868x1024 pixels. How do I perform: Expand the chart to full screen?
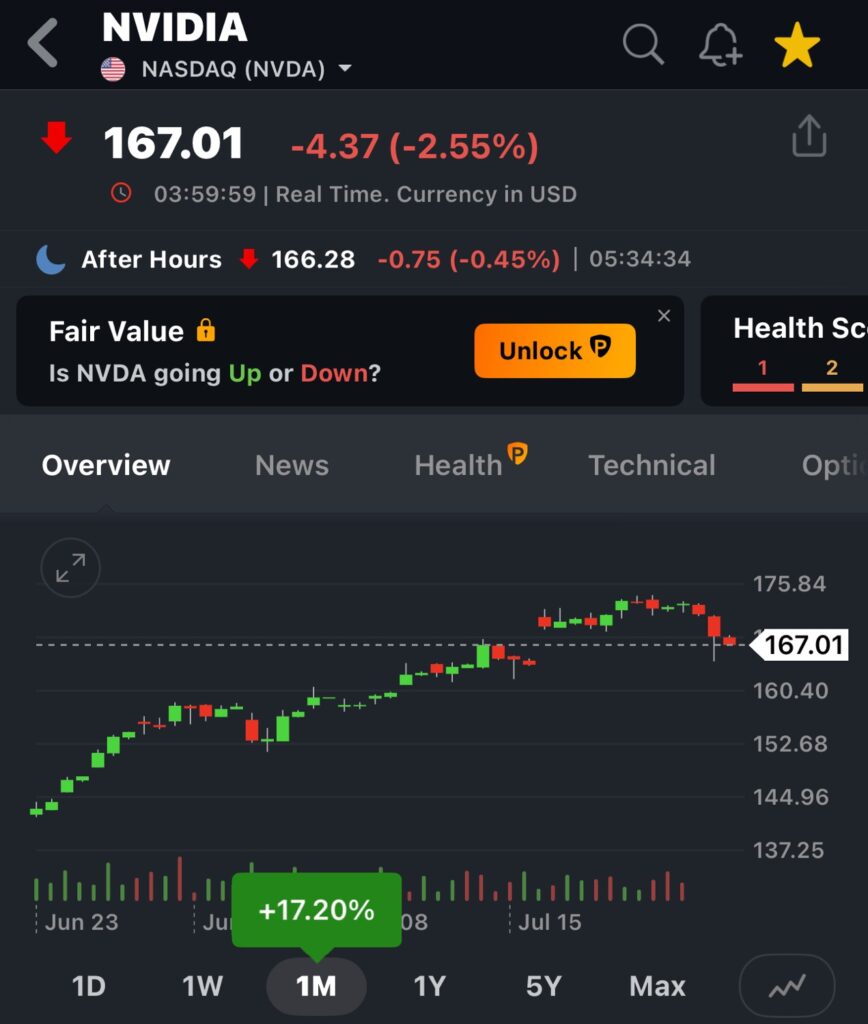pos(70,568)
